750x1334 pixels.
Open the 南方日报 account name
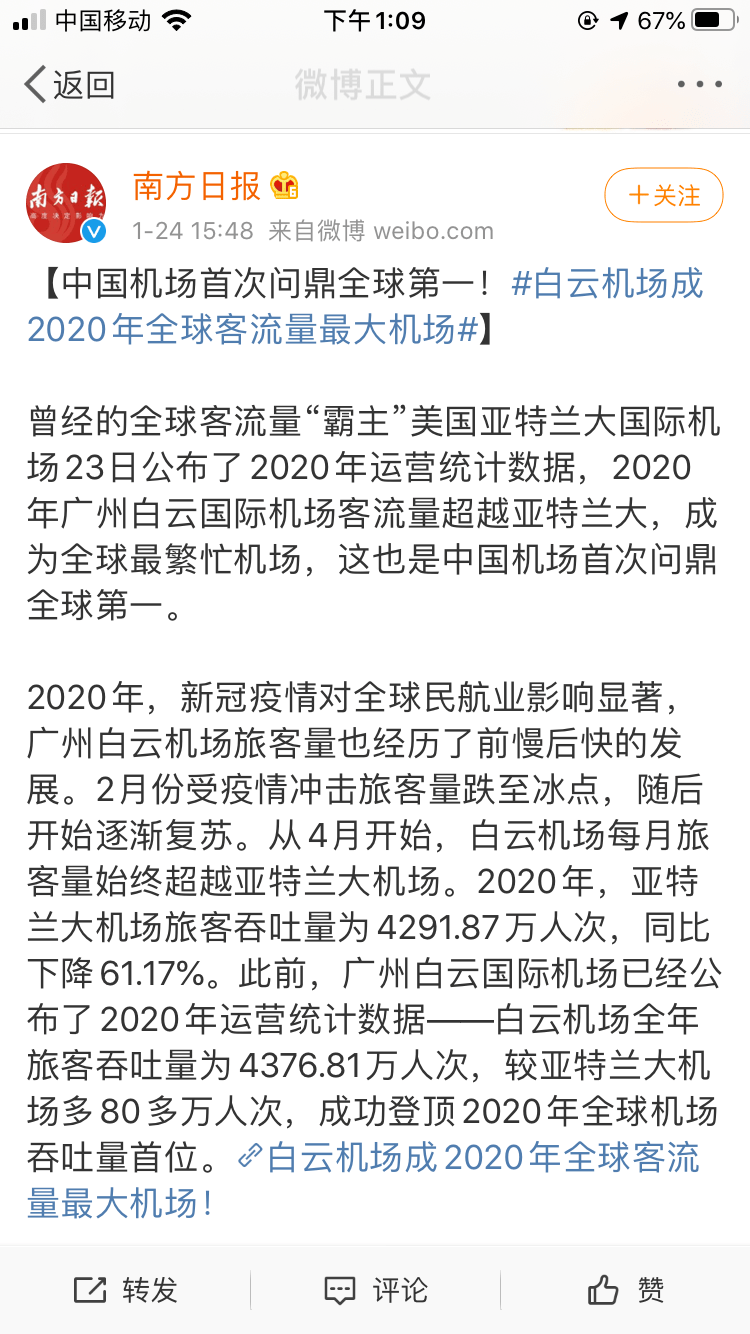click(x=197, y=186)
